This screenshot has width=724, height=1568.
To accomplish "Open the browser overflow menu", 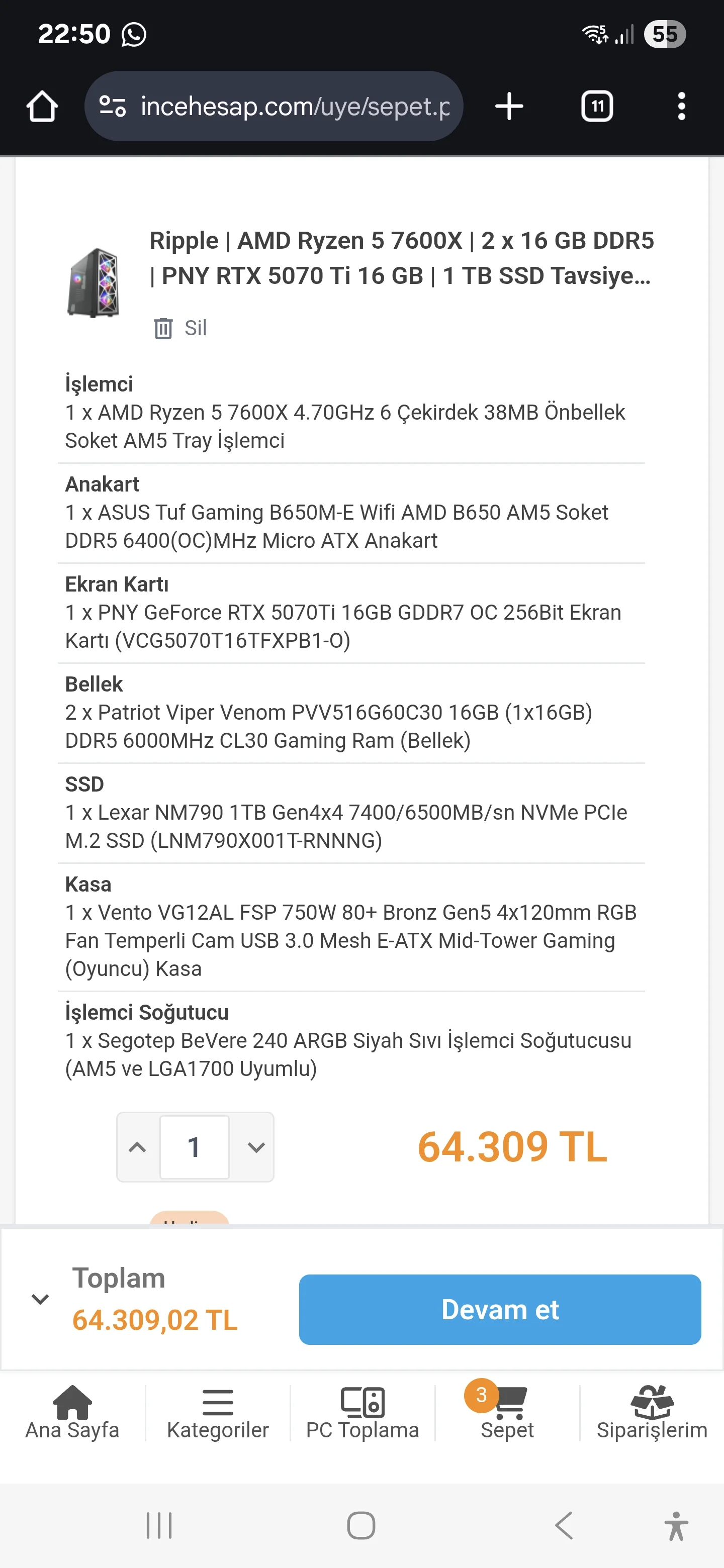I will coord(681,107).
